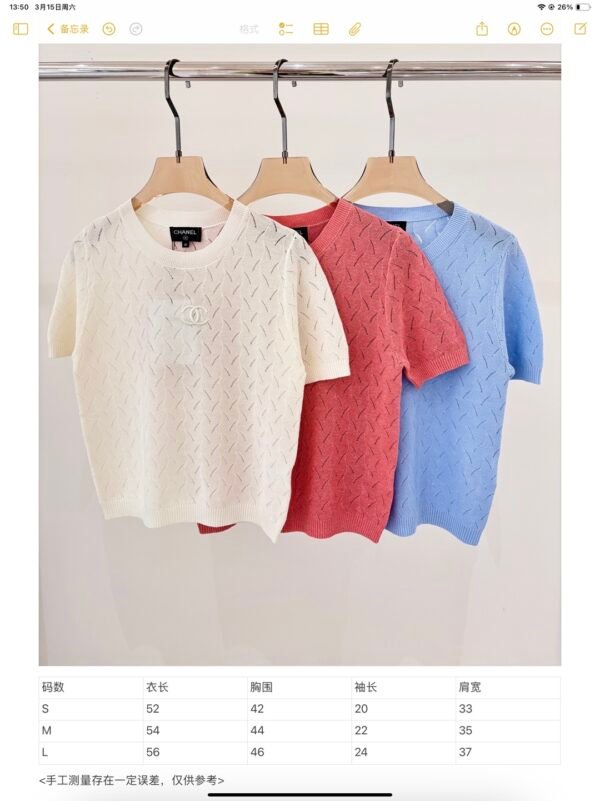Open the markup pen tool

[x=514, y=29]
